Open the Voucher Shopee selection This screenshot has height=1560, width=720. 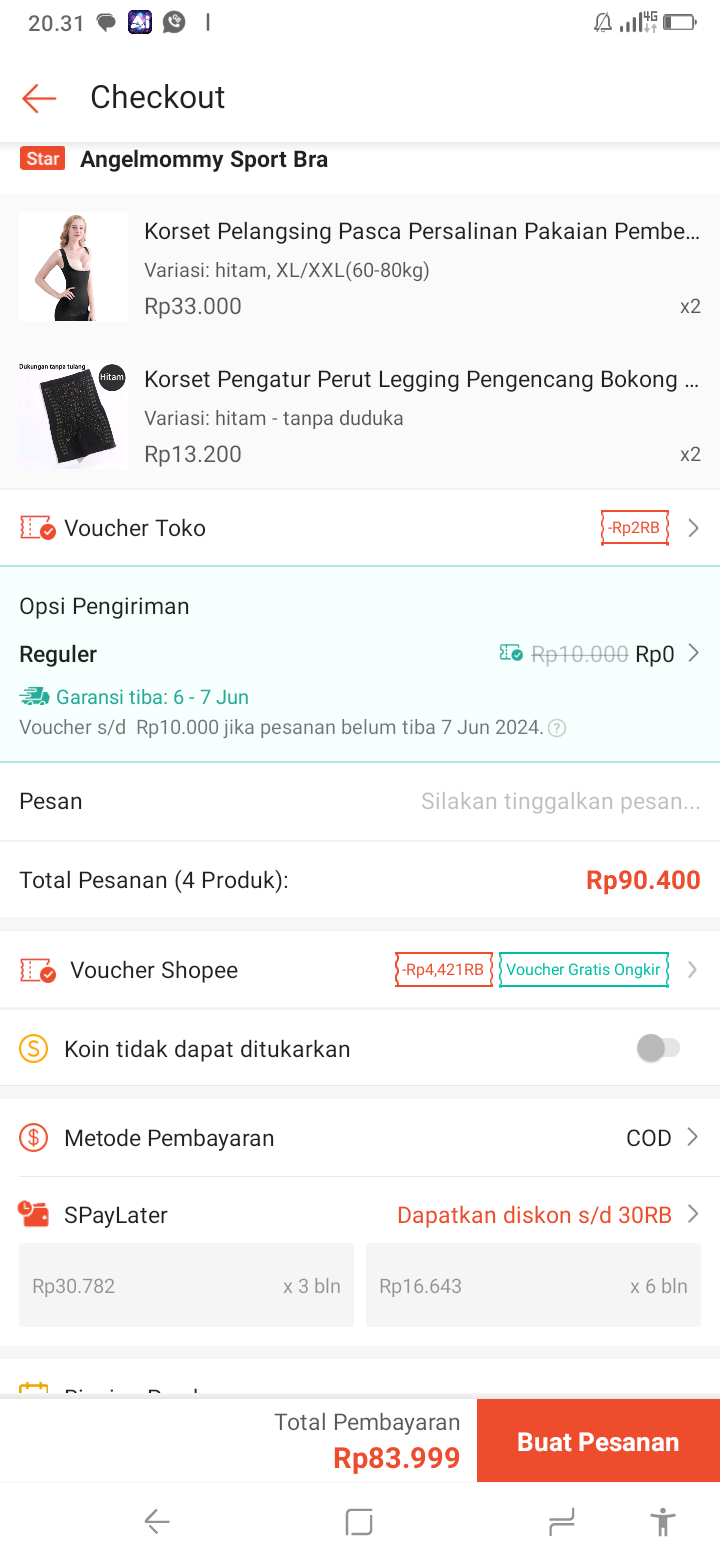click(x=360, y=970)
